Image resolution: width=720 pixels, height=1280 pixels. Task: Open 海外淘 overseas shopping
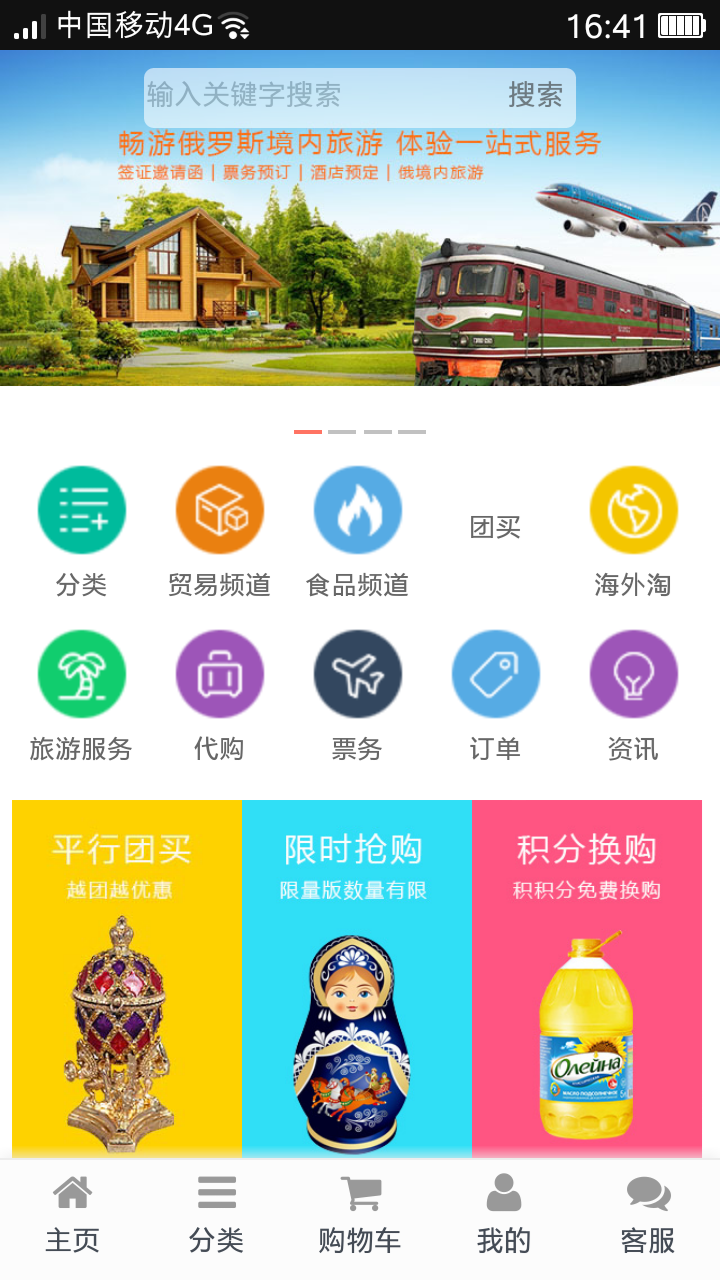pyautogui.click(x=633, y=511)
